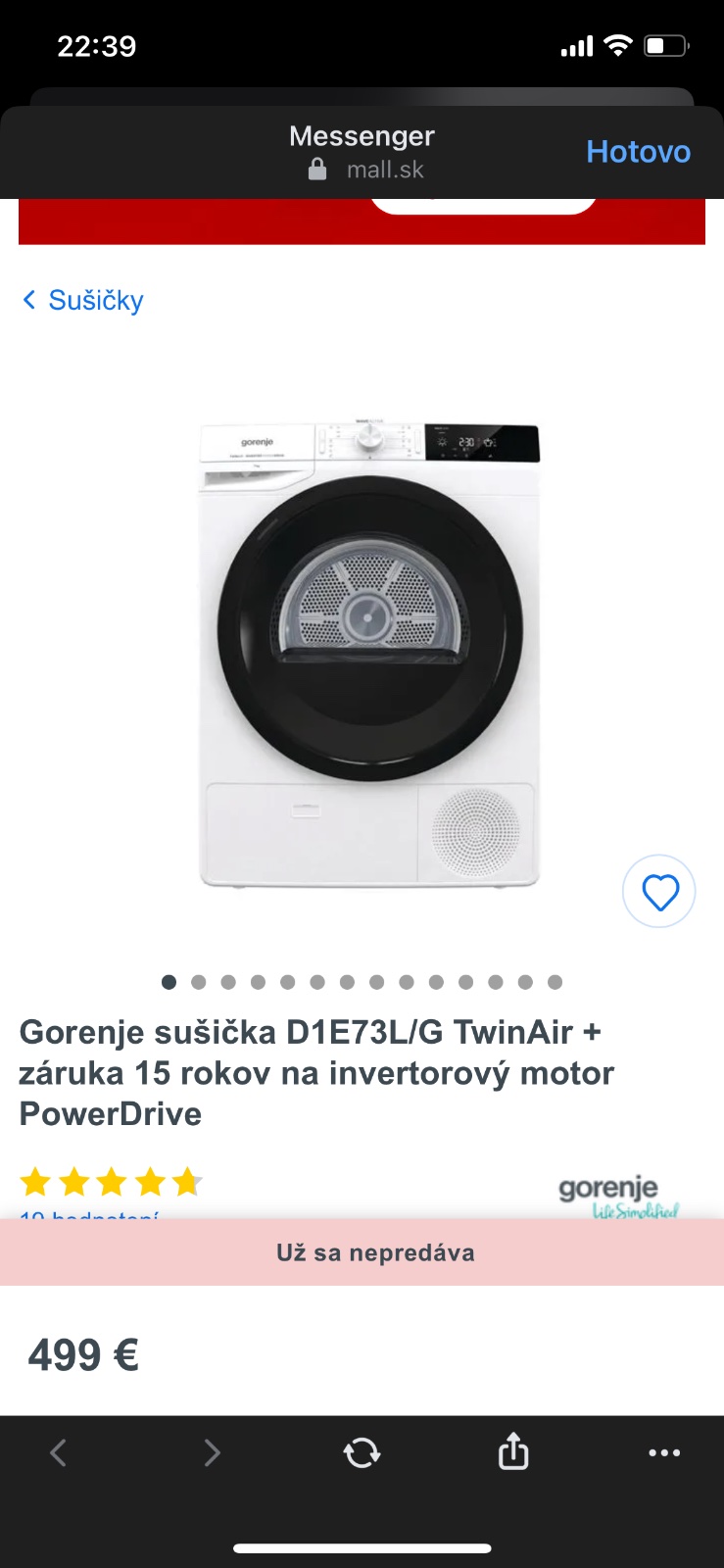The image size is (724, 1568).
Task: Jump to the second product image dot
Action: pos(199,982)
